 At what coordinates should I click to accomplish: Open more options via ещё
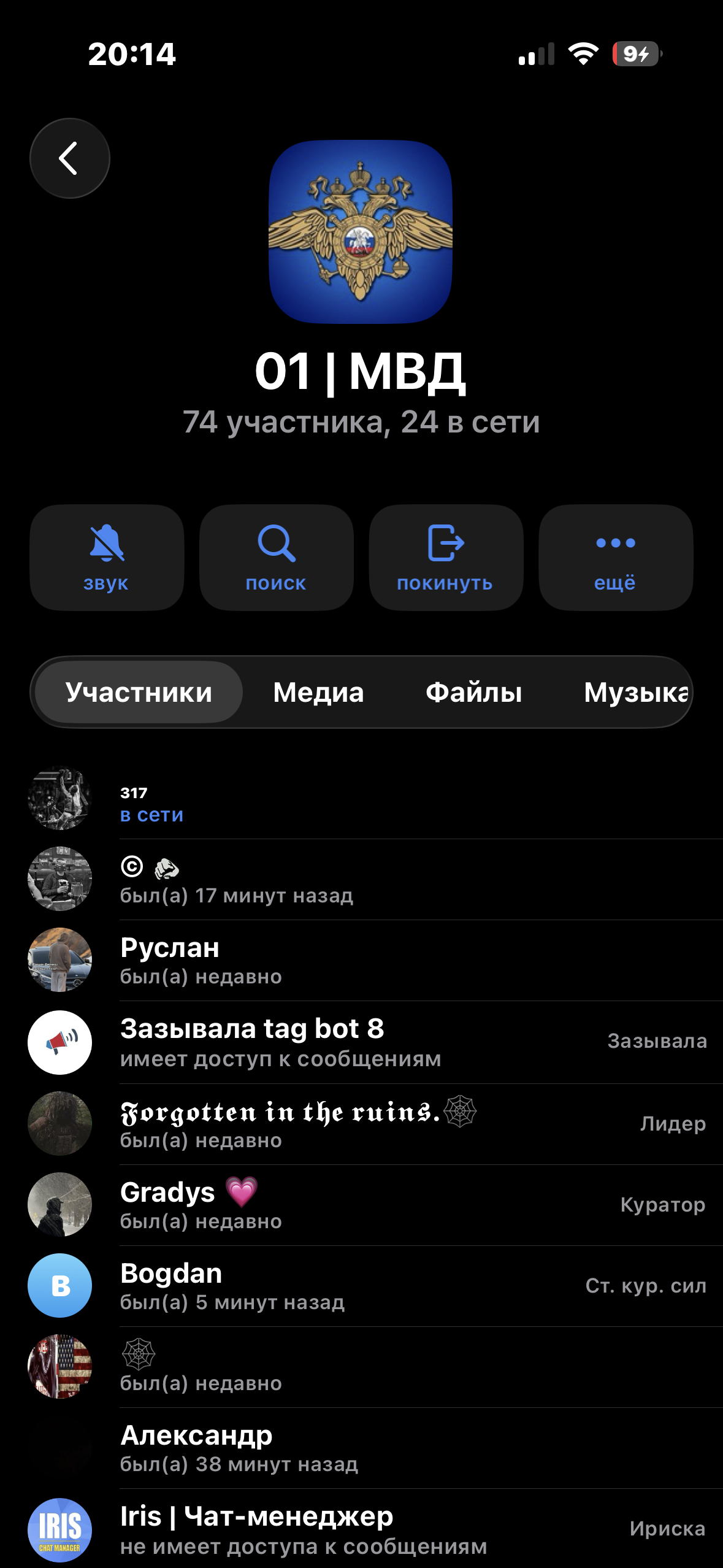[x=615, y=557]
